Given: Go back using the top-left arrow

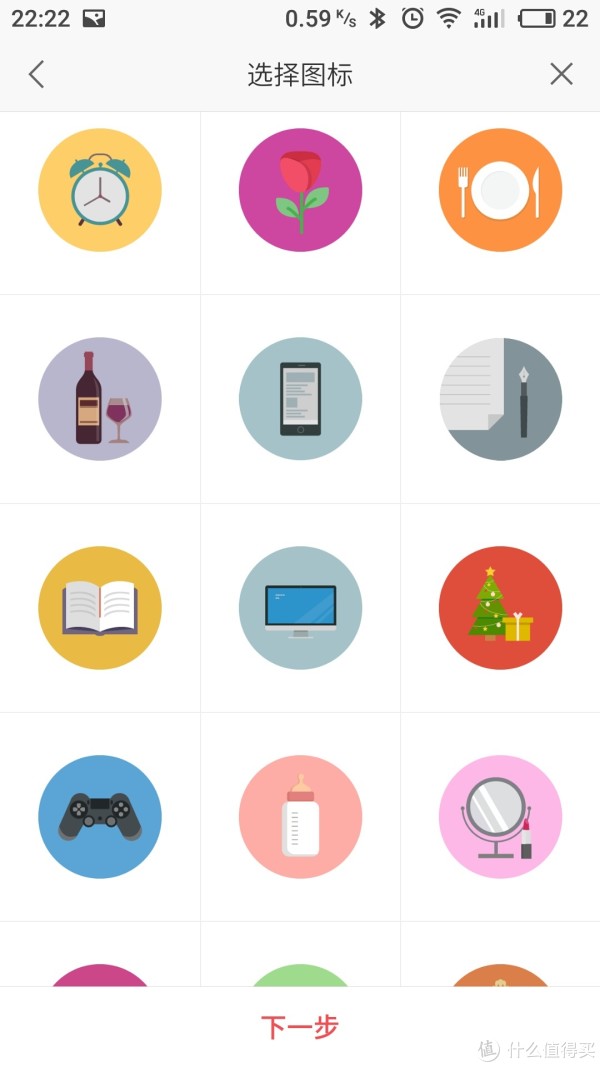Looking at the screenshot, I should pos(37,74).
